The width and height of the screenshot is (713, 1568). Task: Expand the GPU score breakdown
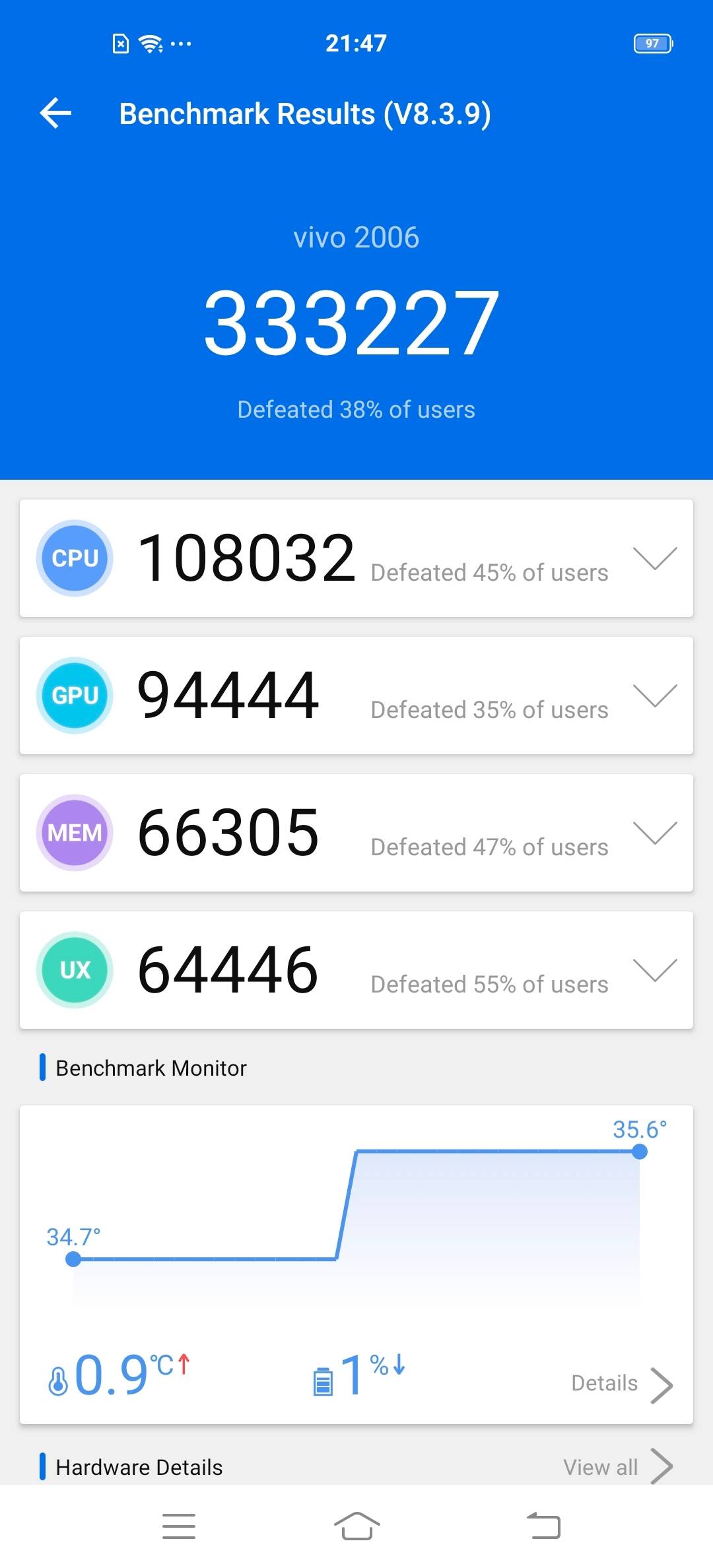pos(654,696)
